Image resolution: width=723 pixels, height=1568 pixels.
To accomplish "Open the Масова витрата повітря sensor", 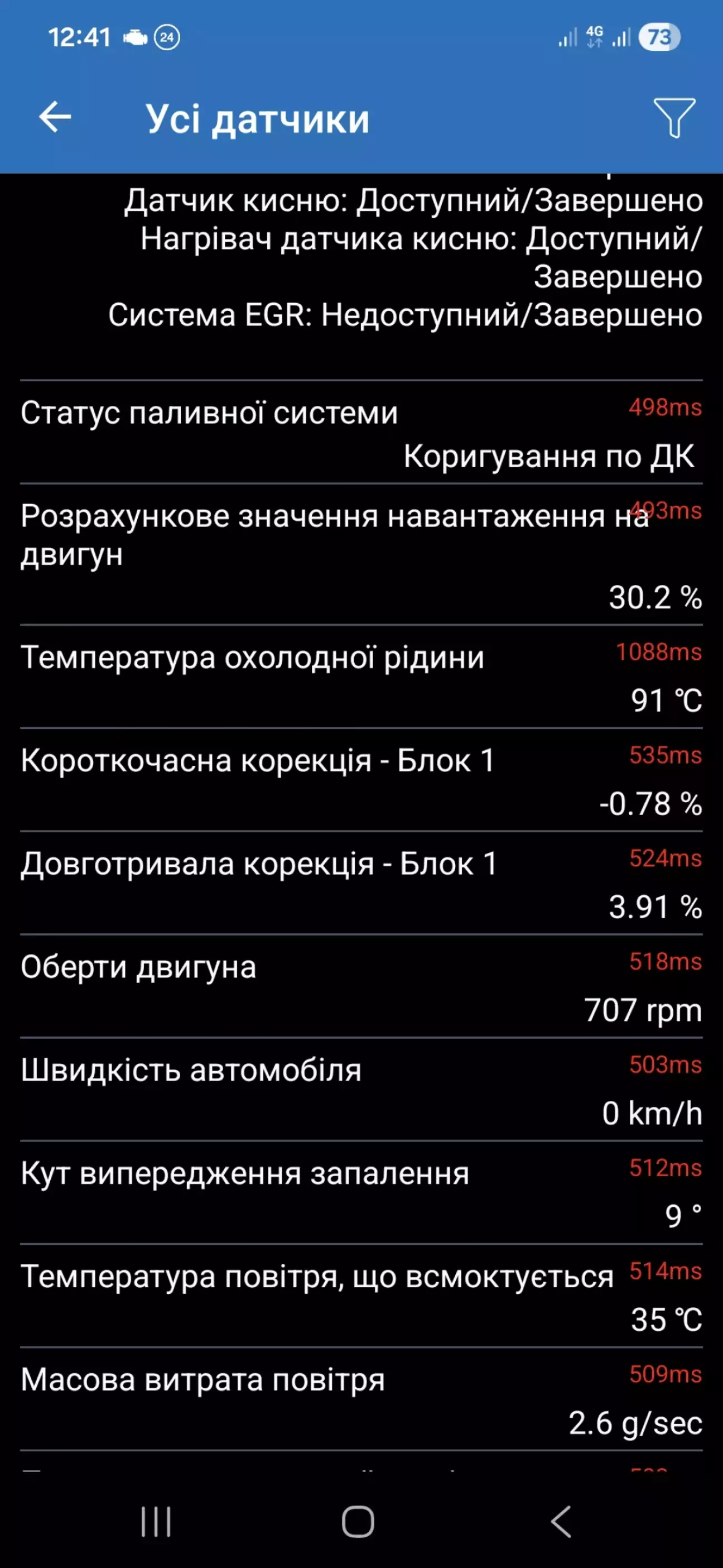I will click(x=361, y=1399).
